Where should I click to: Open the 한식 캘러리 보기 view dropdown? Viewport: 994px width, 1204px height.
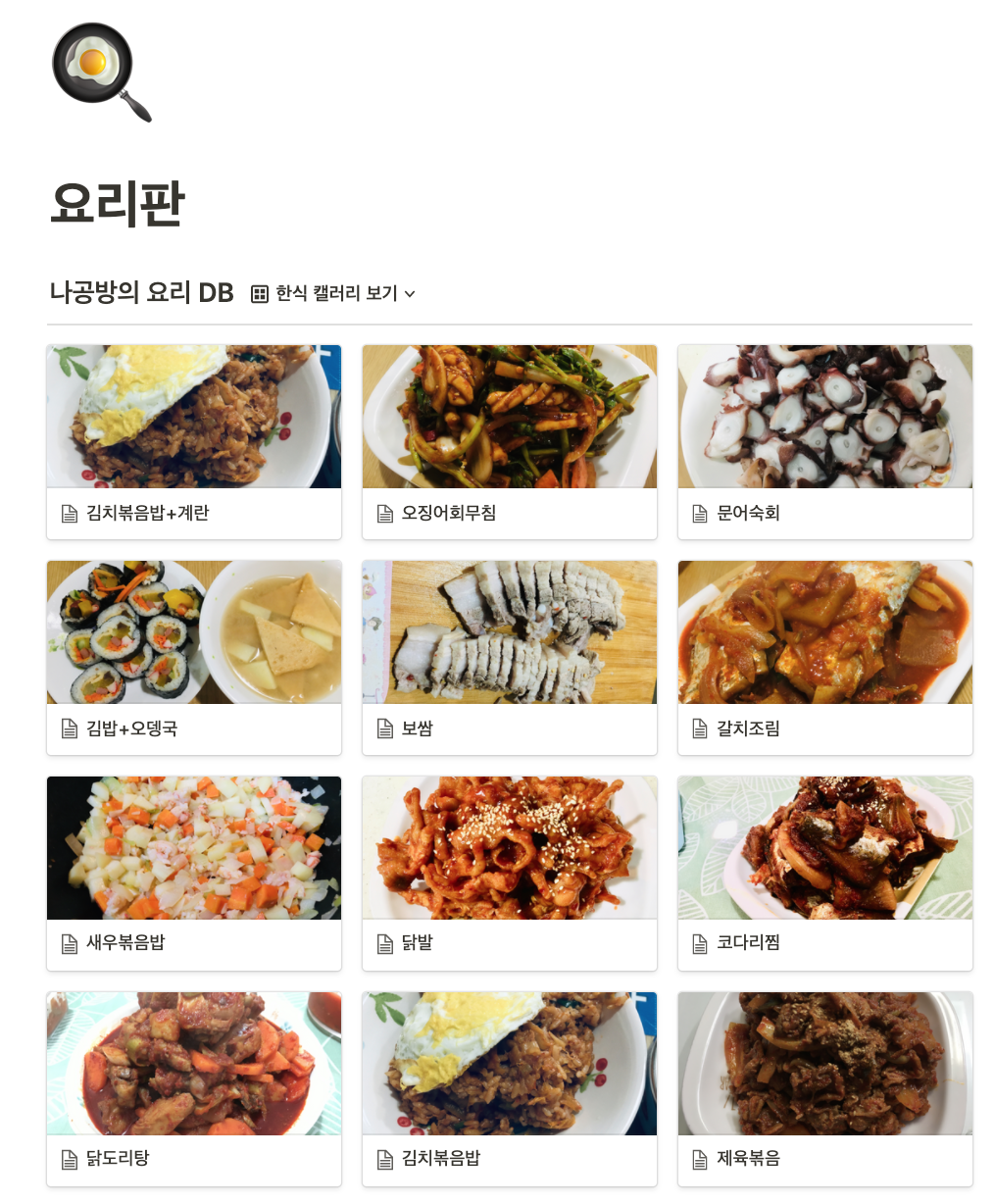pyautogui.click(x=334, y=293)
